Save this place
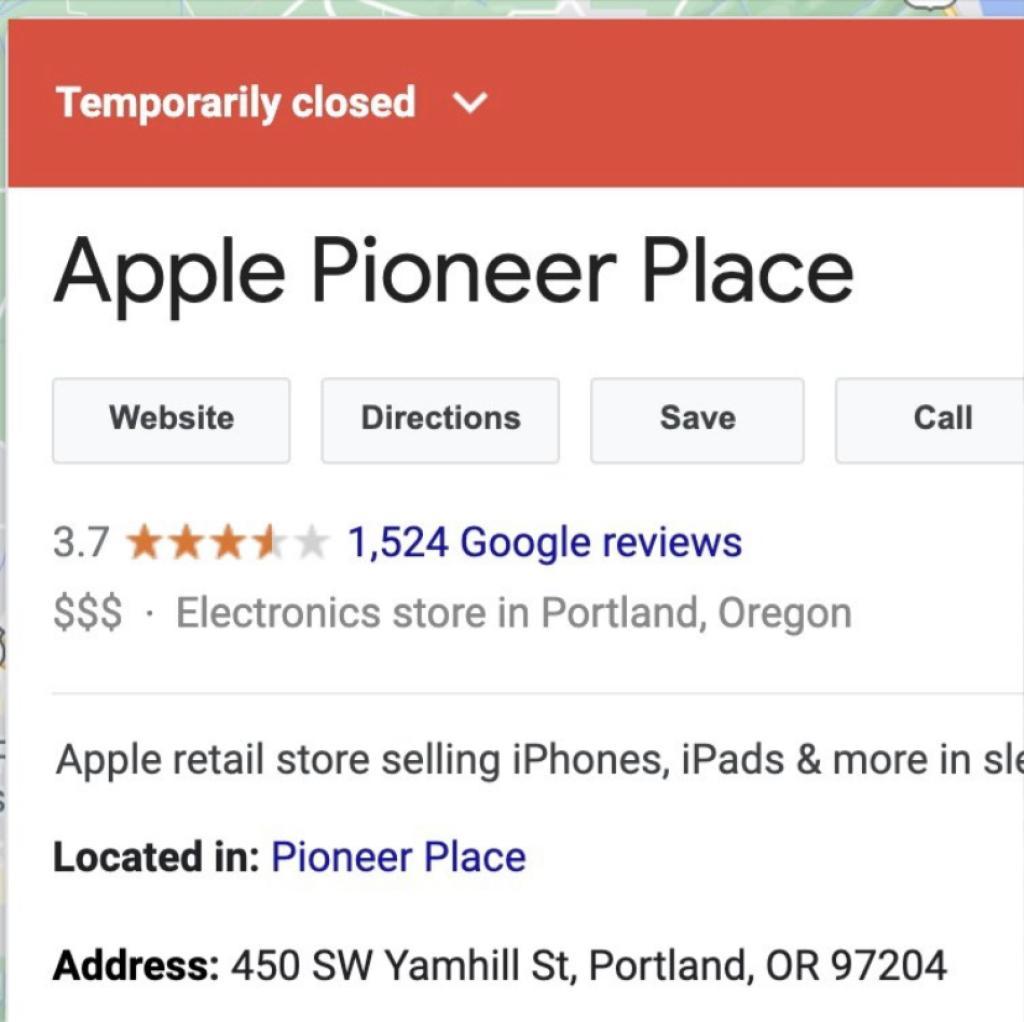The image size is (1024, 1022). click(697, 419)
